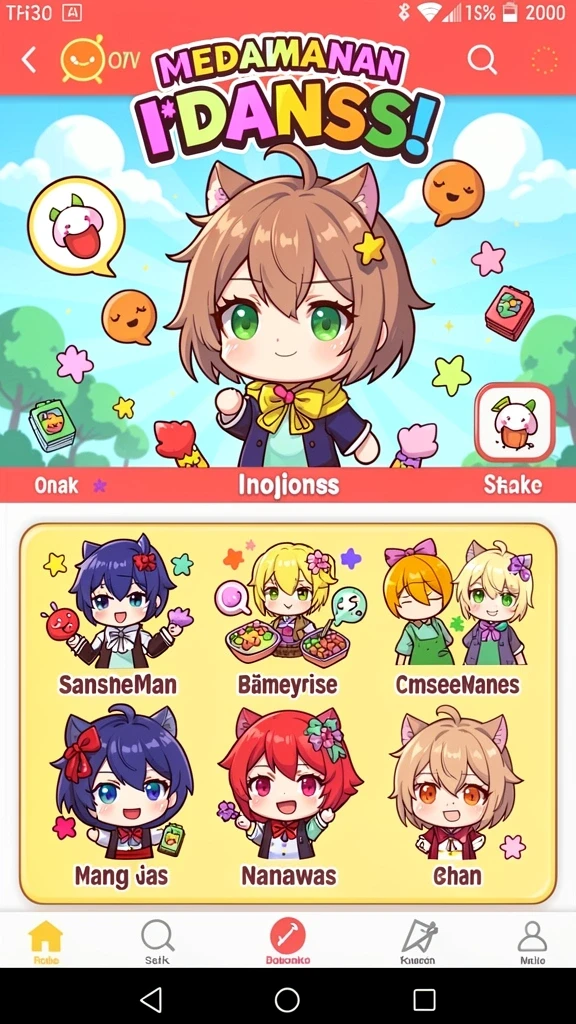576x1024 pixels.
Task: Select the Inojionss tab
Action: [x=289, y=485]
